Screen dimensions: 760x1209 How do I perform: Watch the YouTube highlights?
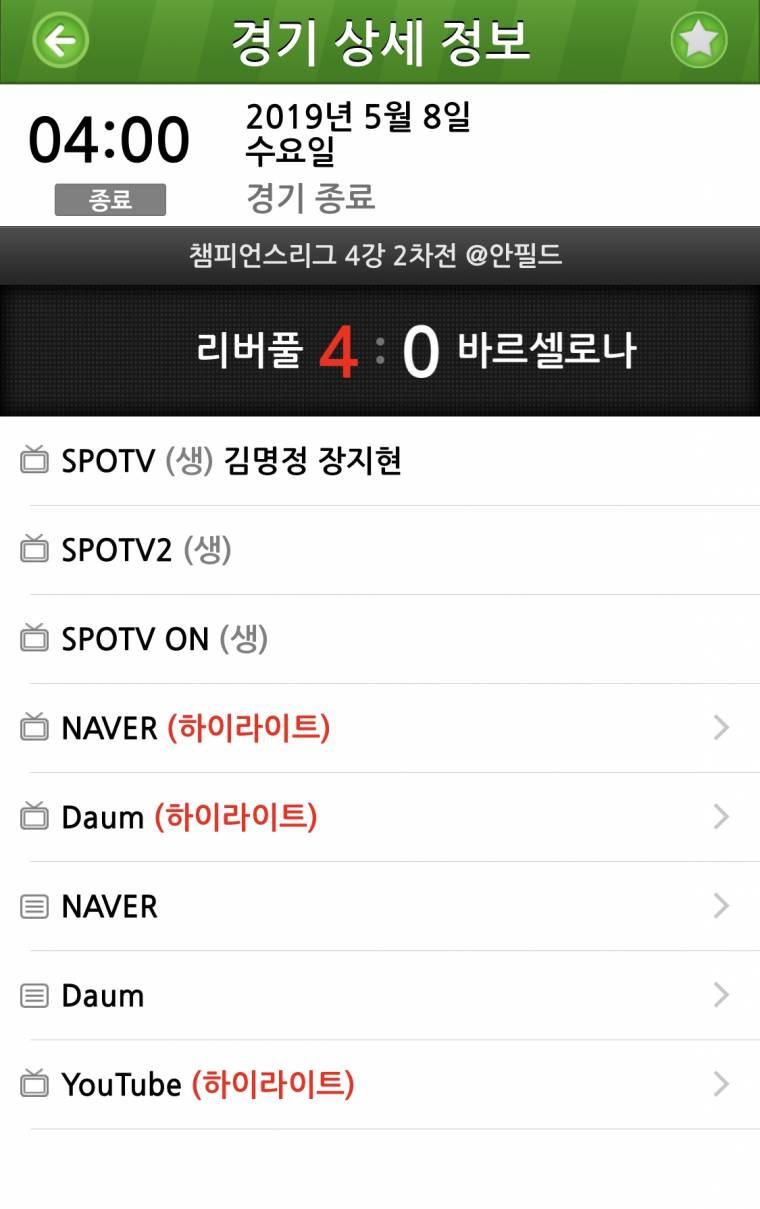380,1084
